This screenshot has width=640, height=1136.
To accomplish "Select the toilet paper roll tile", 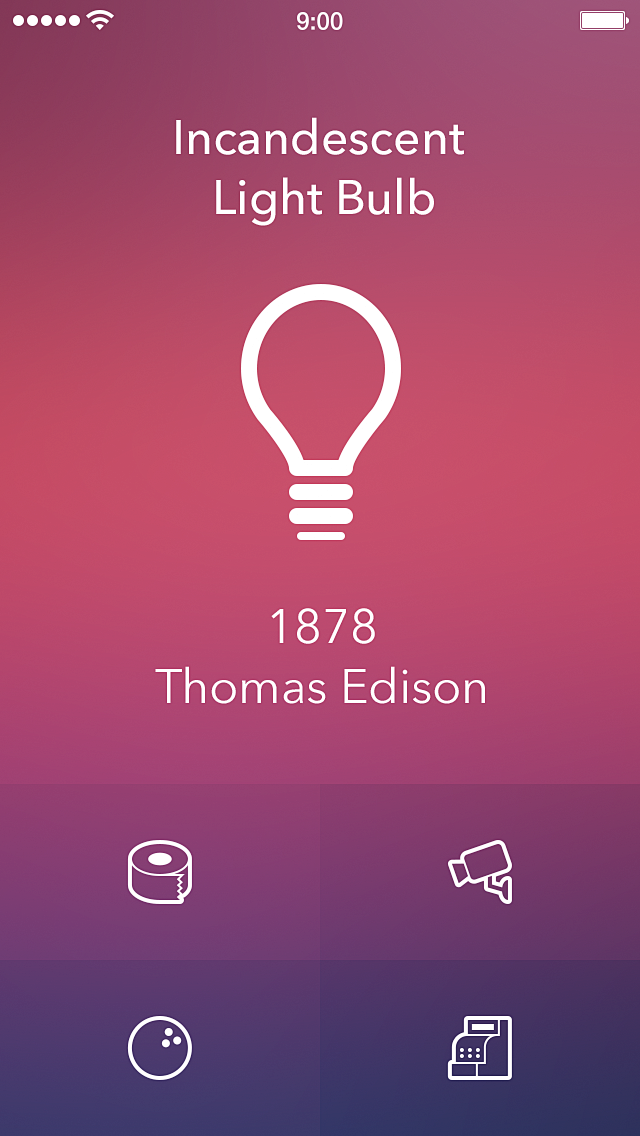I will 160,872.
